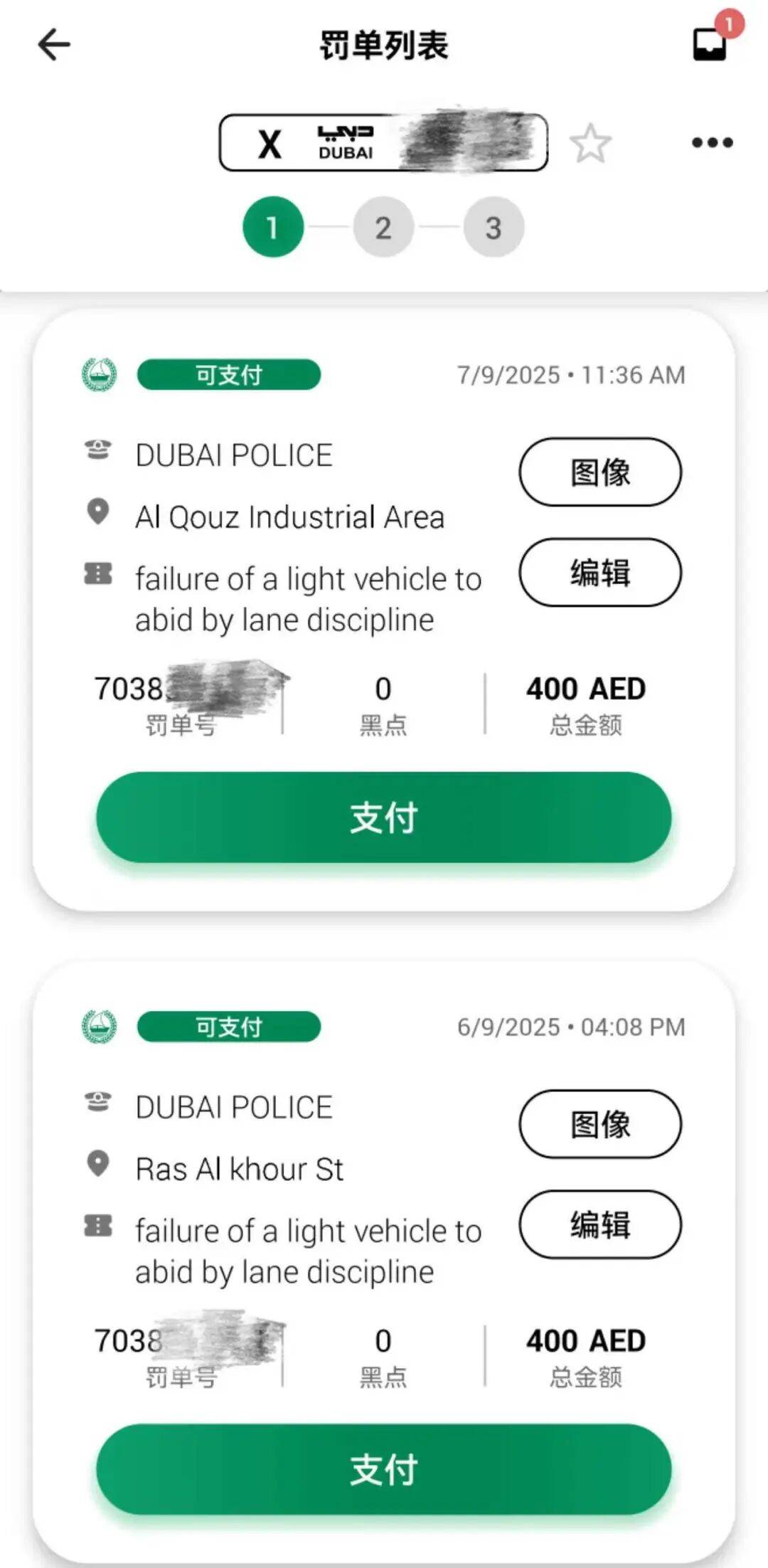Screen dimensions: 768x1568
Task: Tap 编辑 on Ras Al khour fine
Action: (599, 1224)
